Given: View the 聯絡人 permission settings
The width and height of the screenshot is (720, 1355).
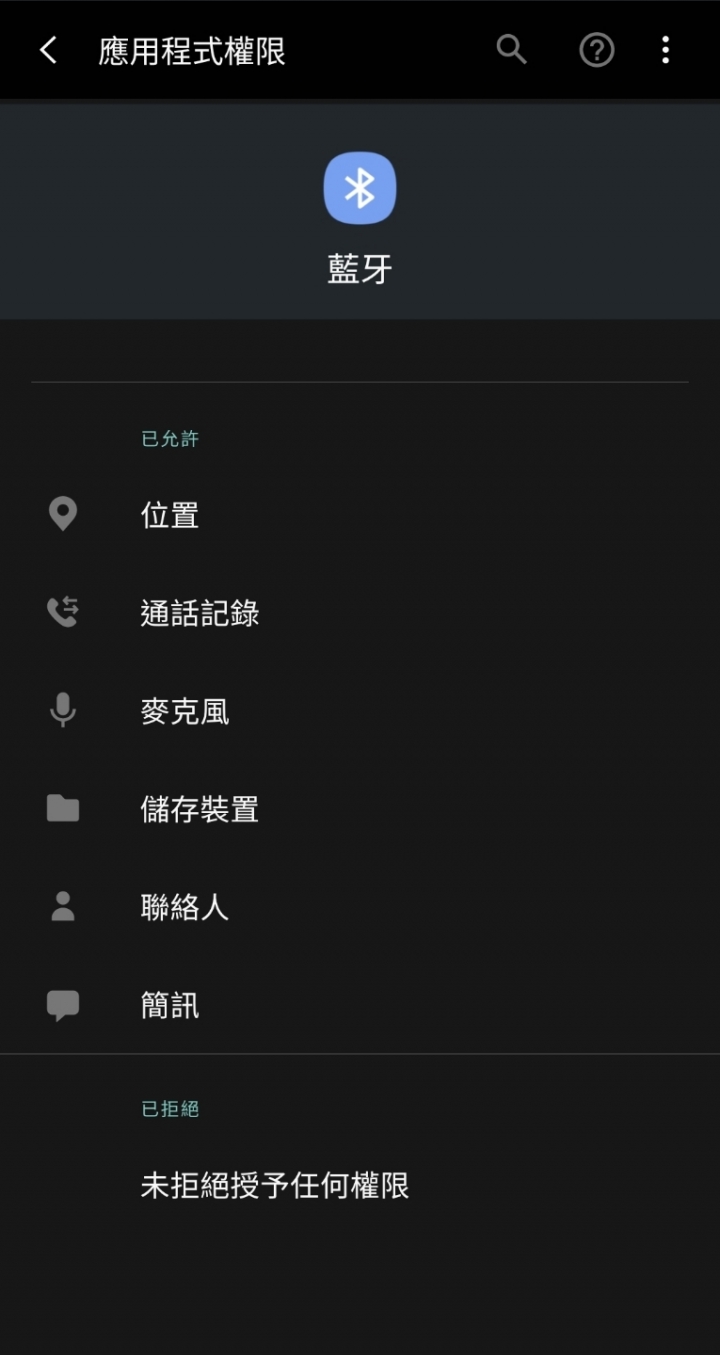Looking at the screenshot, I should [360, 907].
